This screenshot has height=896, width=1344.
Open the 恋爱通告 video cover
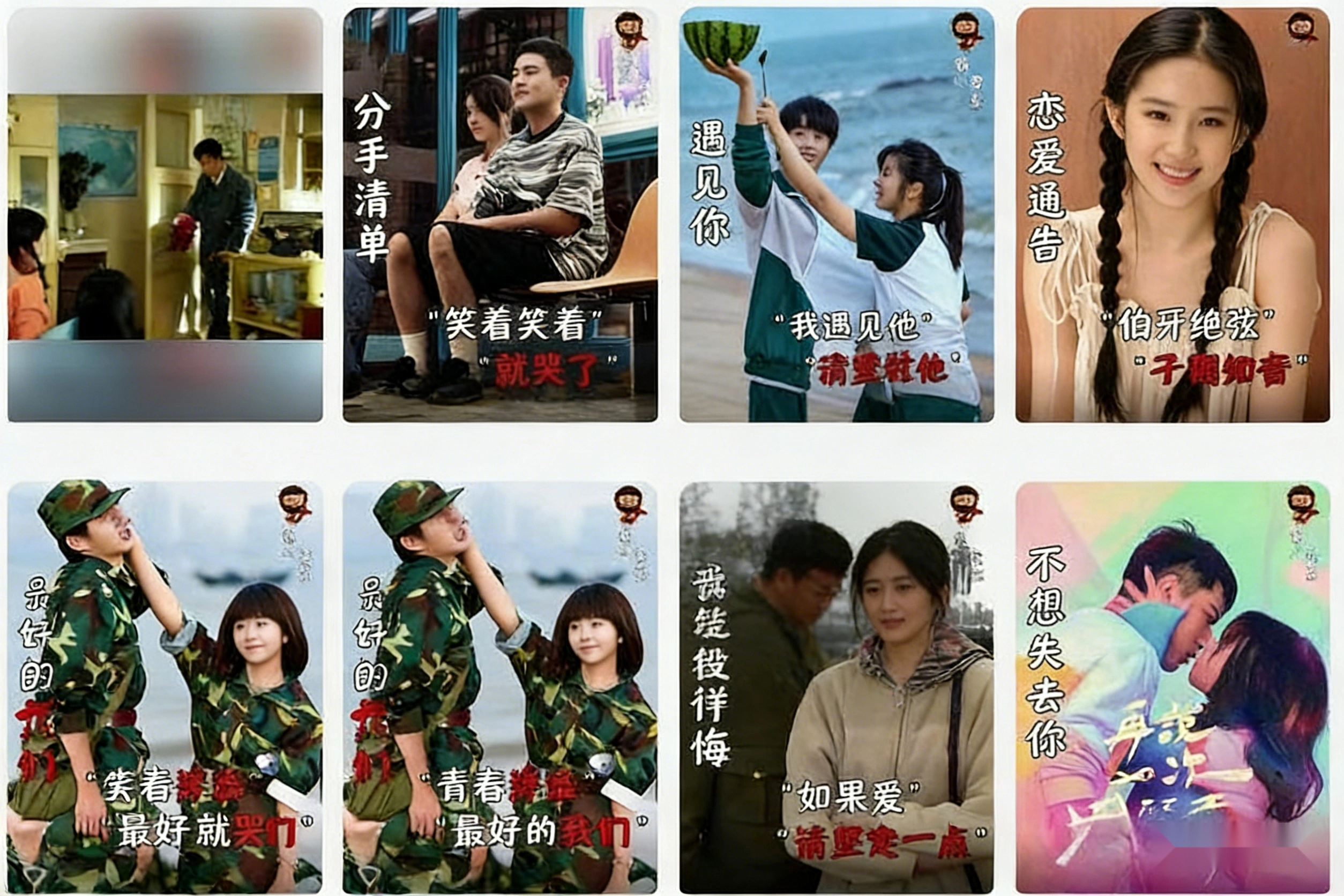(x=1173, y=215)
